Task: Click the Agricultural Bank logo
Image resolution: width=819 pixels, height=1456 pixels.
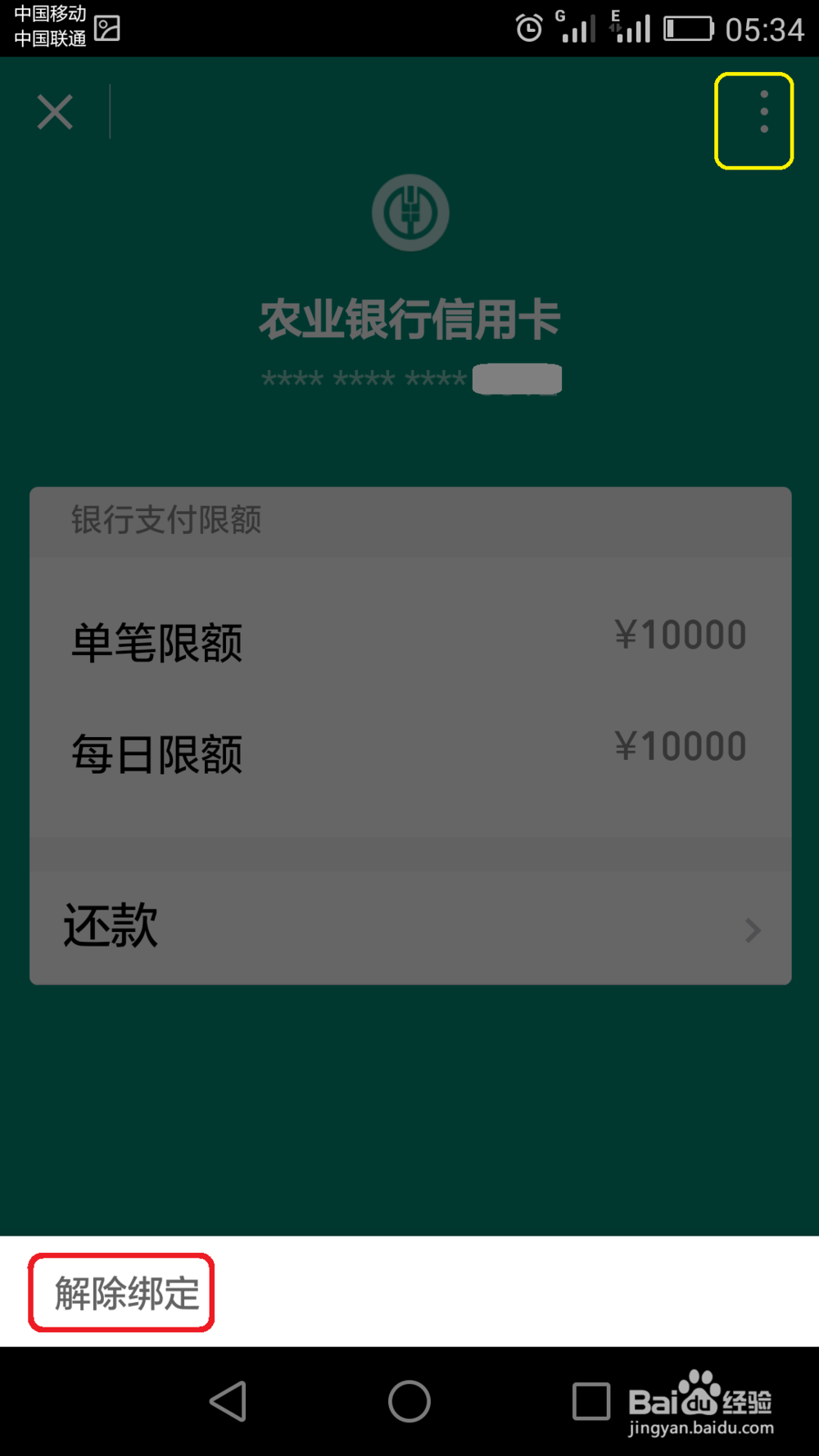Action: (x=409, y=213)
